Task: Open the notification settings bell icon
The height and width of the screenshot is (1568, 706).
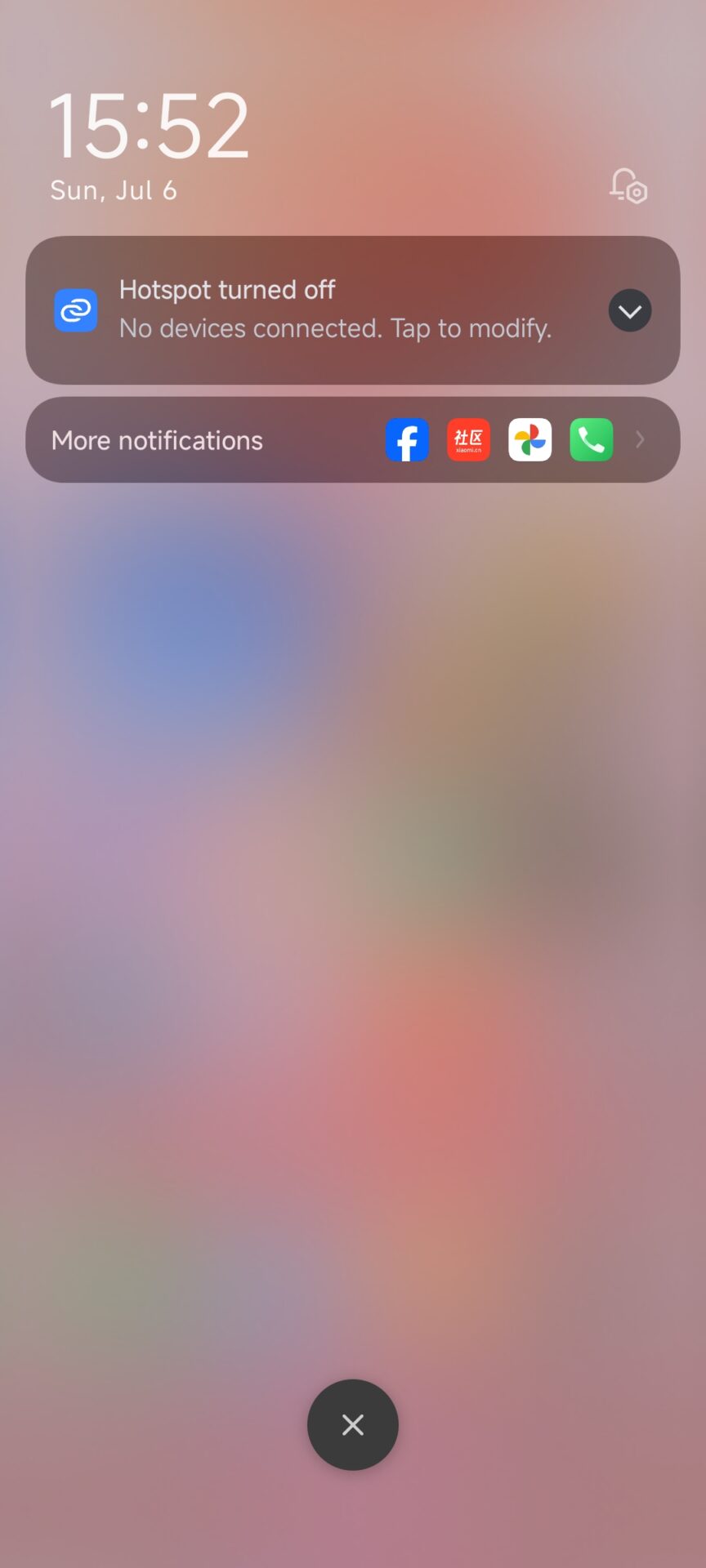Action: pos(628,186)
